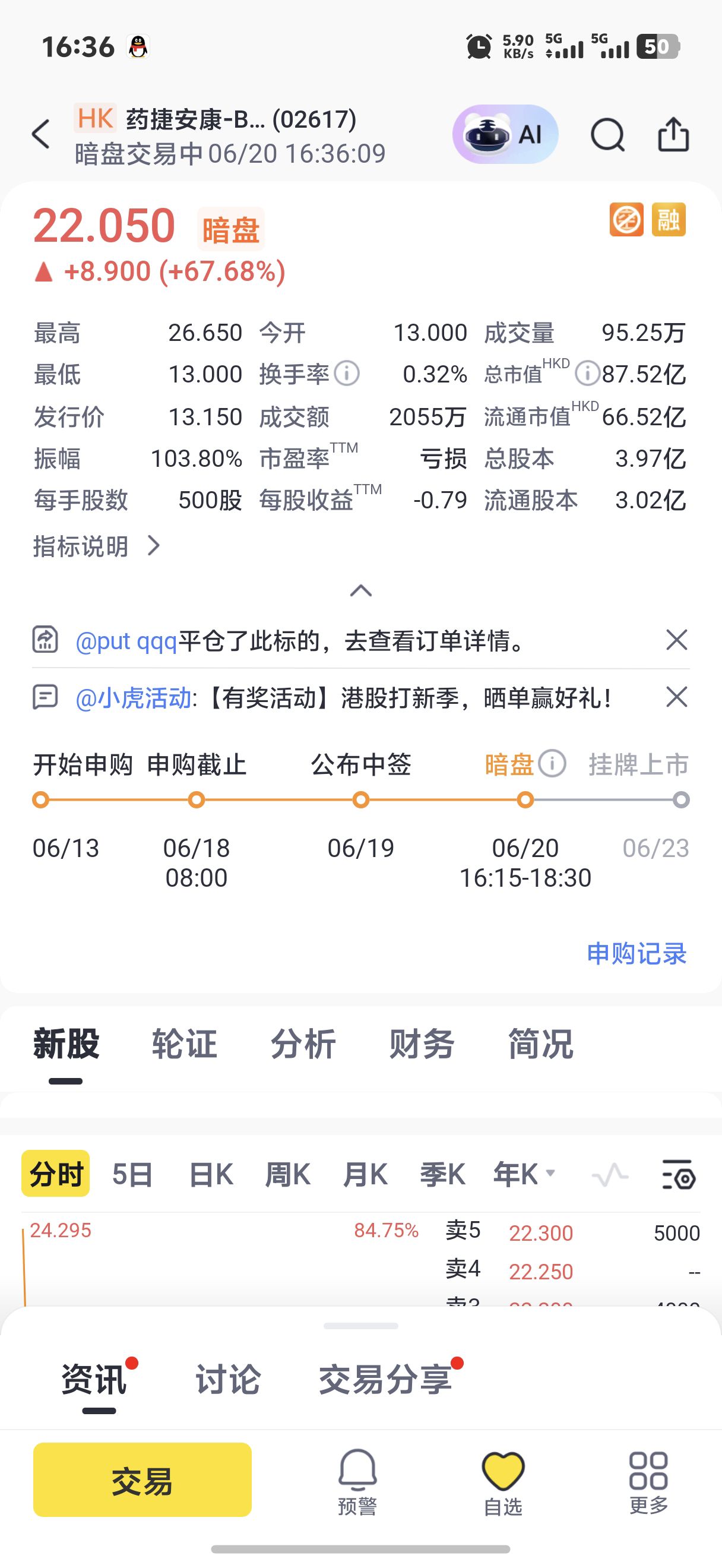Switch to the 讨论 tab

click(x=227, y=1379)
